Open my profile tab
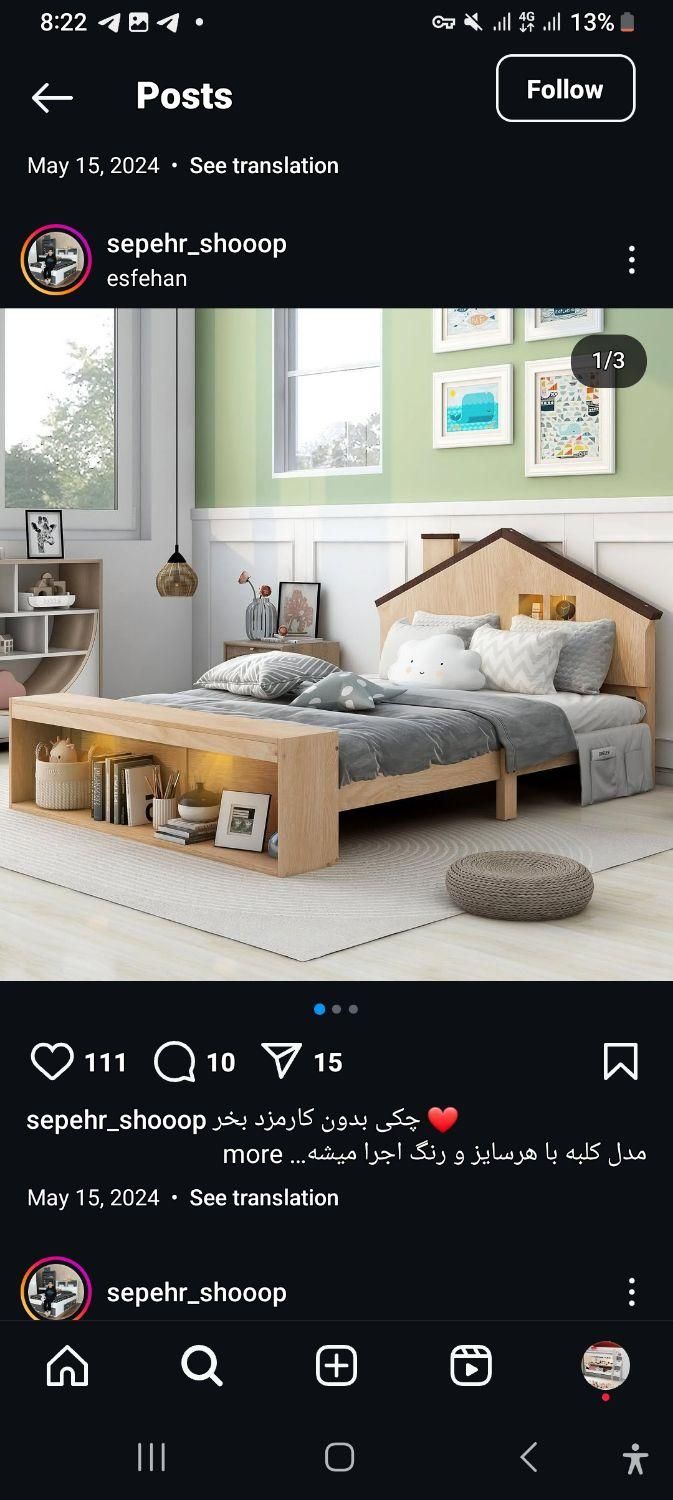 pos(606,1365)
